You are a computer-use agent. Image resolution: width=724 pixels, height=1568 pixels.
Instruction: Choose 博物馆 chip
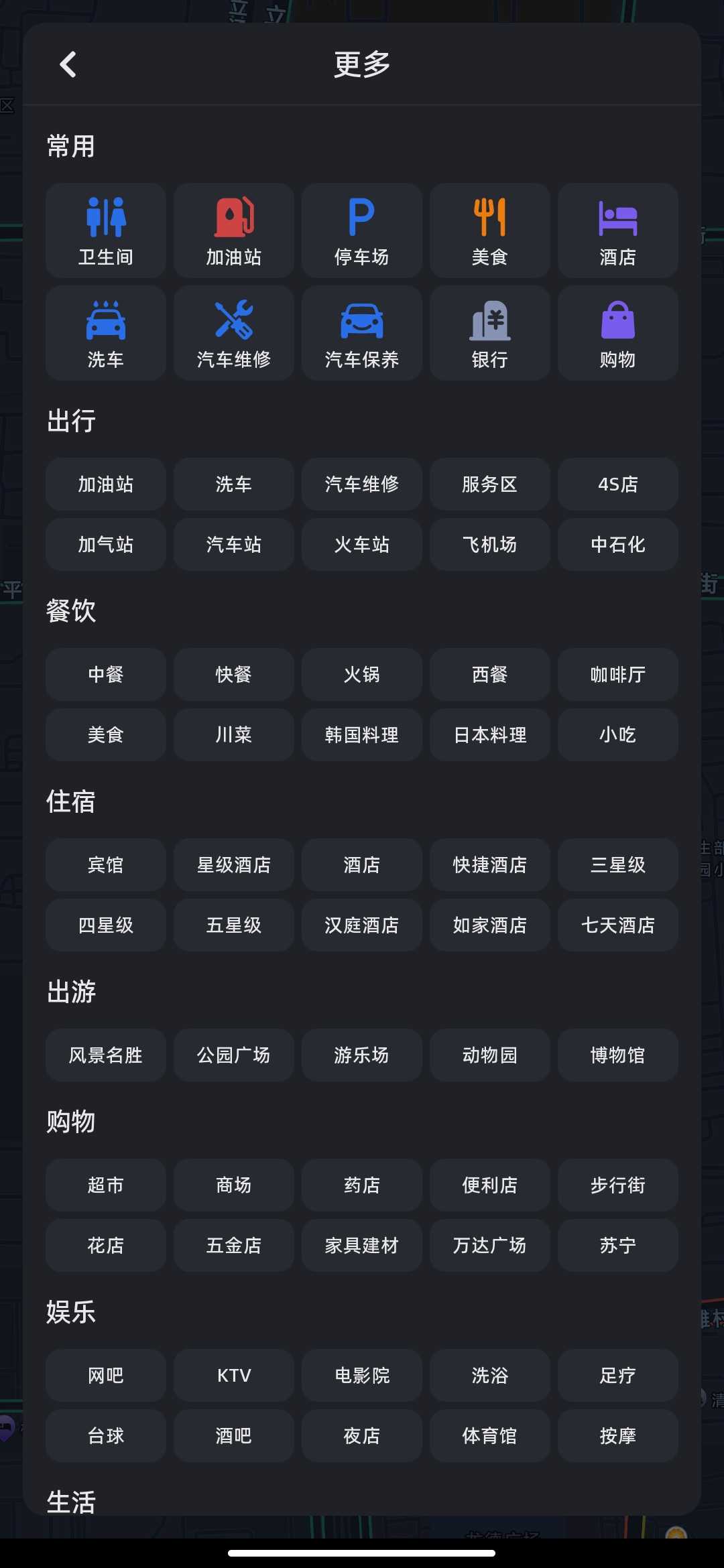point(617,1055)
